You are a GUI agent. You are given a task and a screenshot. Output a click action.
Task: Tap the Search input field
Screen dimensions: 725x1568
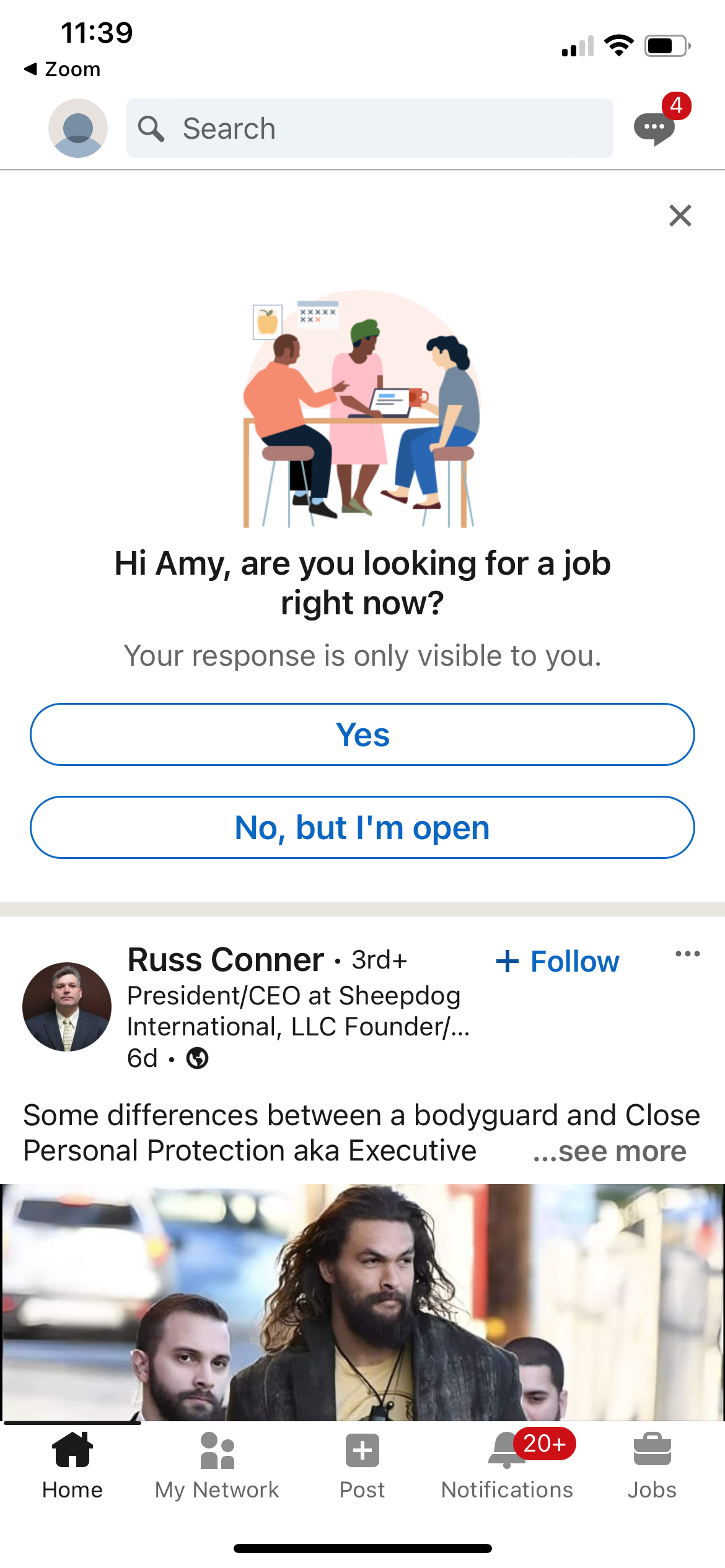coord(371,128)
